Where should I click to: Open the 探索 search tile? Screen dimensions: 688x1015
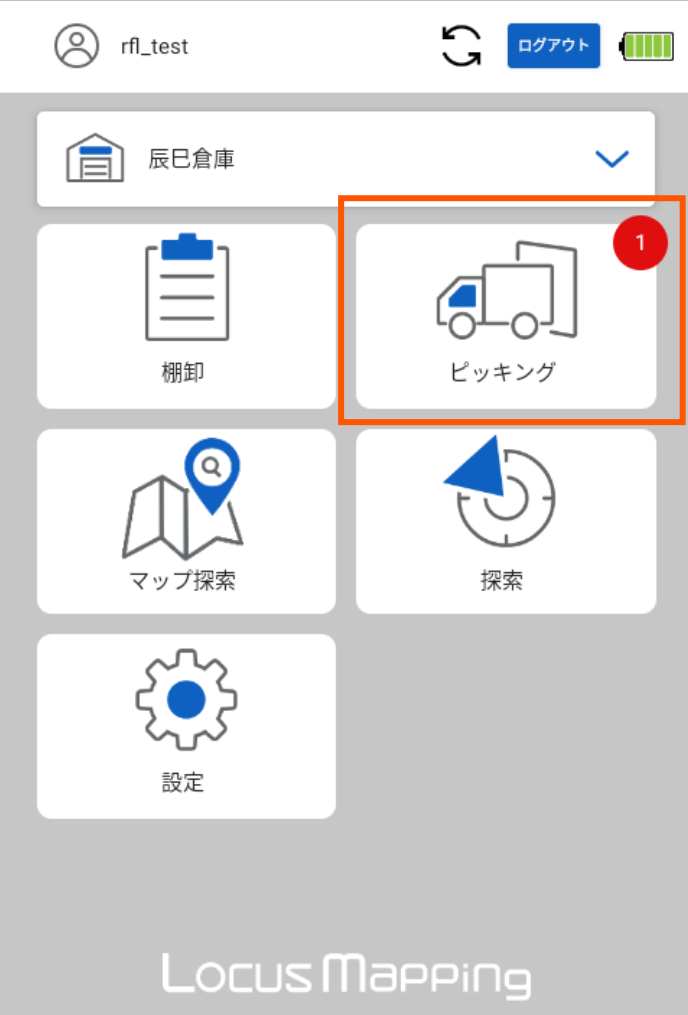pos(506,521)
